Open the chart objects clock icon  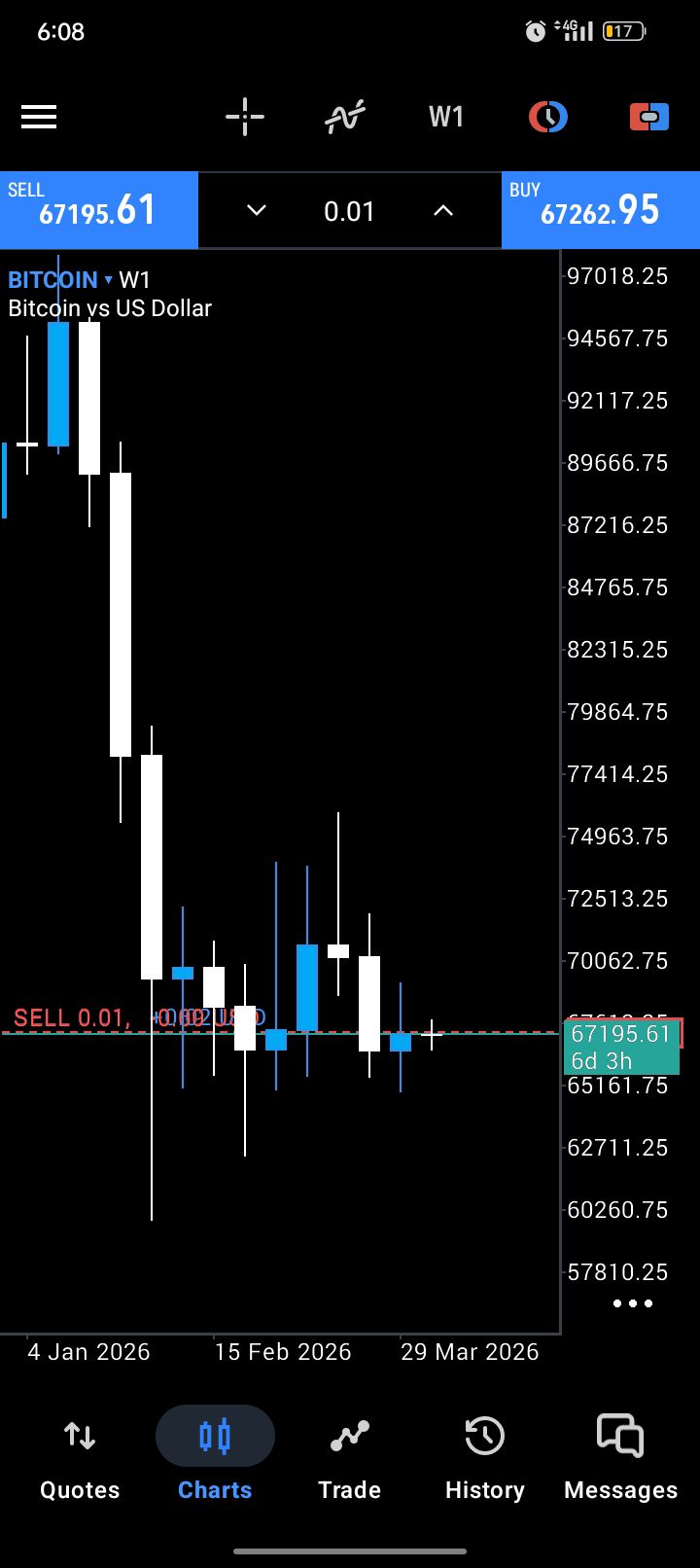point(548,118)
